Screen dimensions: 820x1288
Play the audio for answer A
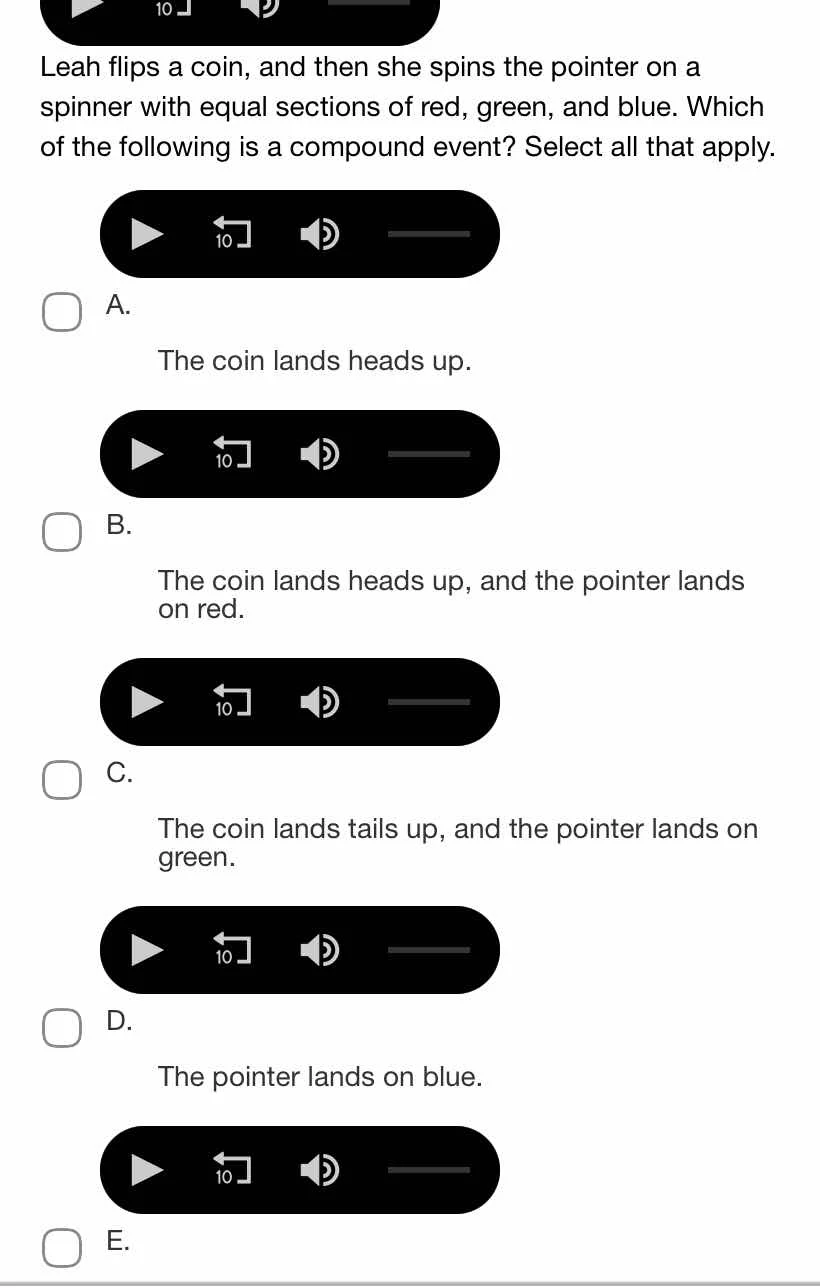point(148,234)
